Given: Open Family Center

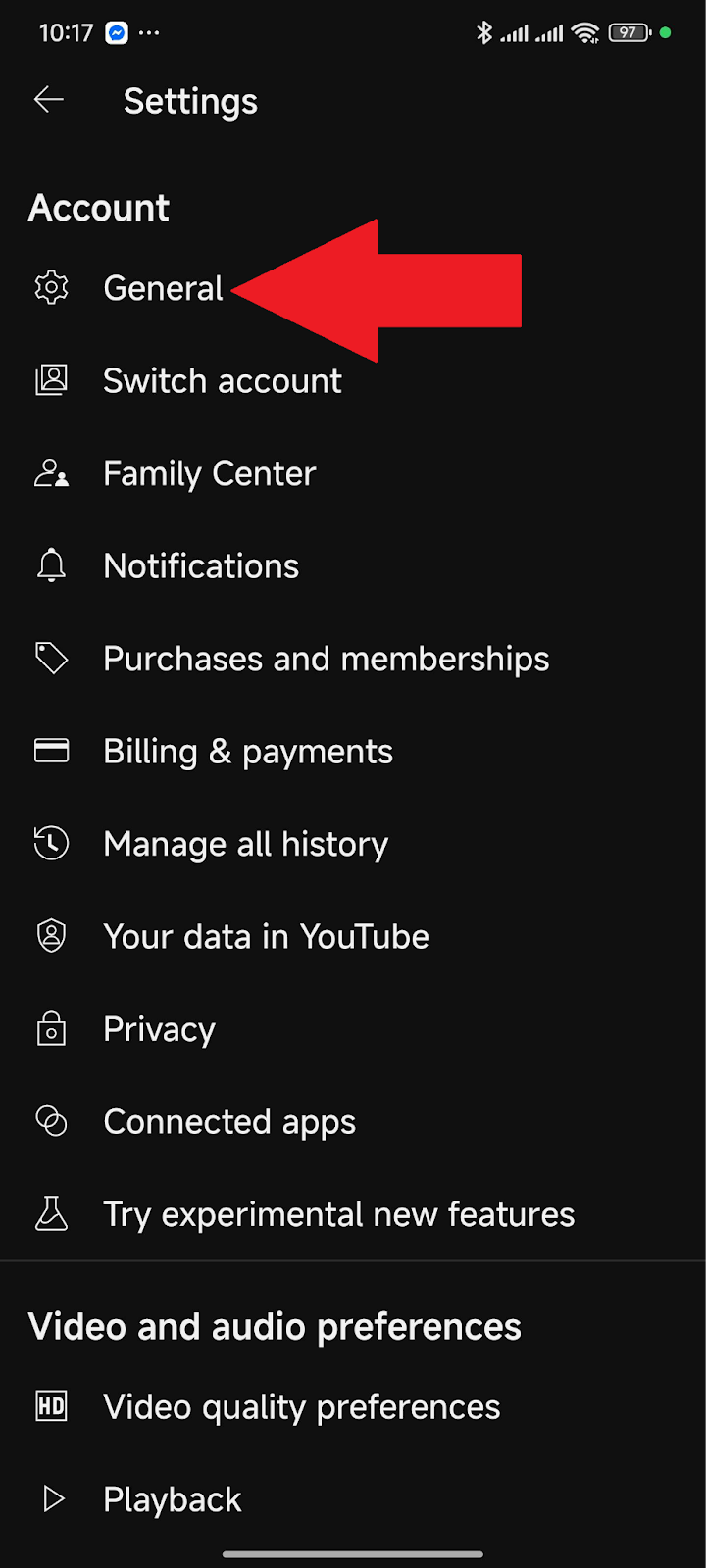Looking at the screenshot, I should [353, 473].
